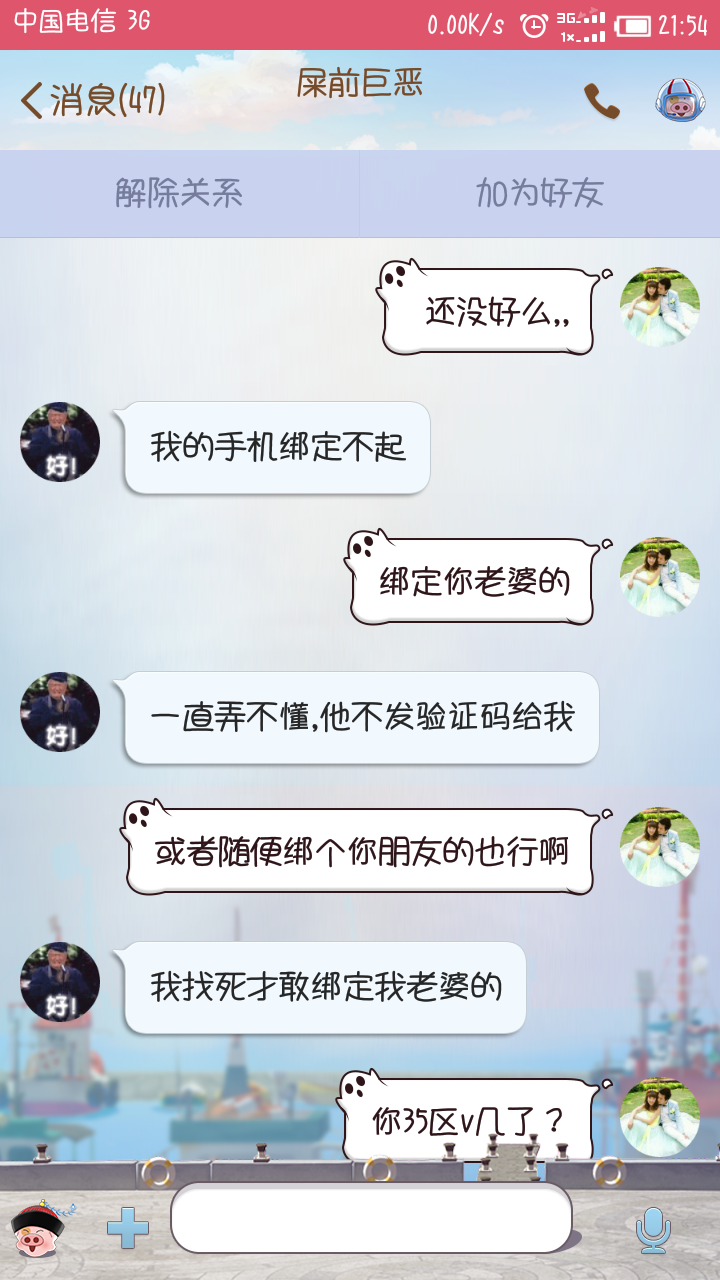Start a voice call with 屎前巨恶
This screenshot has height=1280, width=720.
click(x=601, y=101)
